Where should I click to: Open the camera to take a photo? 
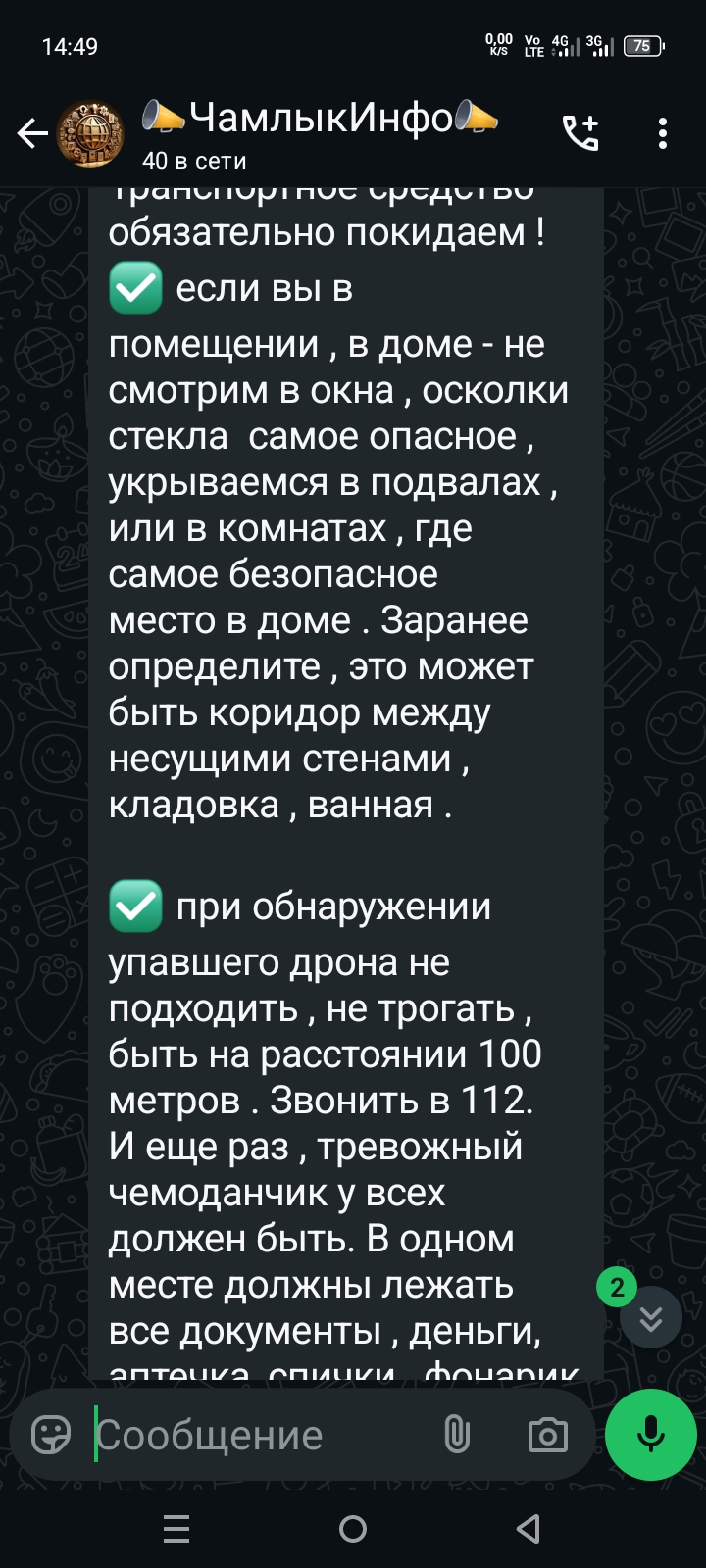click(547, 1435)
